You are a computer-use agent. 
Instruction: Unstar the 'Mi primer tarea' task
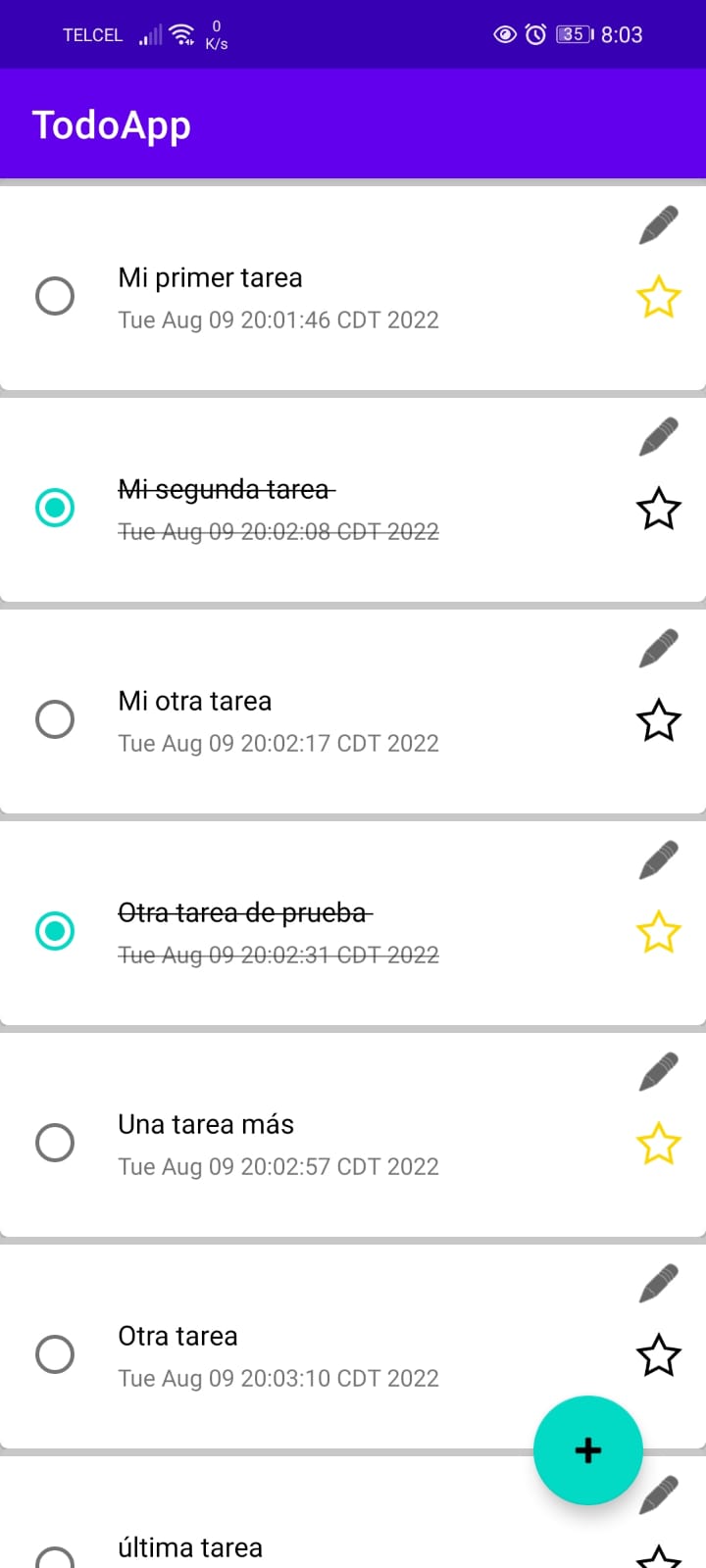[659, 297]
